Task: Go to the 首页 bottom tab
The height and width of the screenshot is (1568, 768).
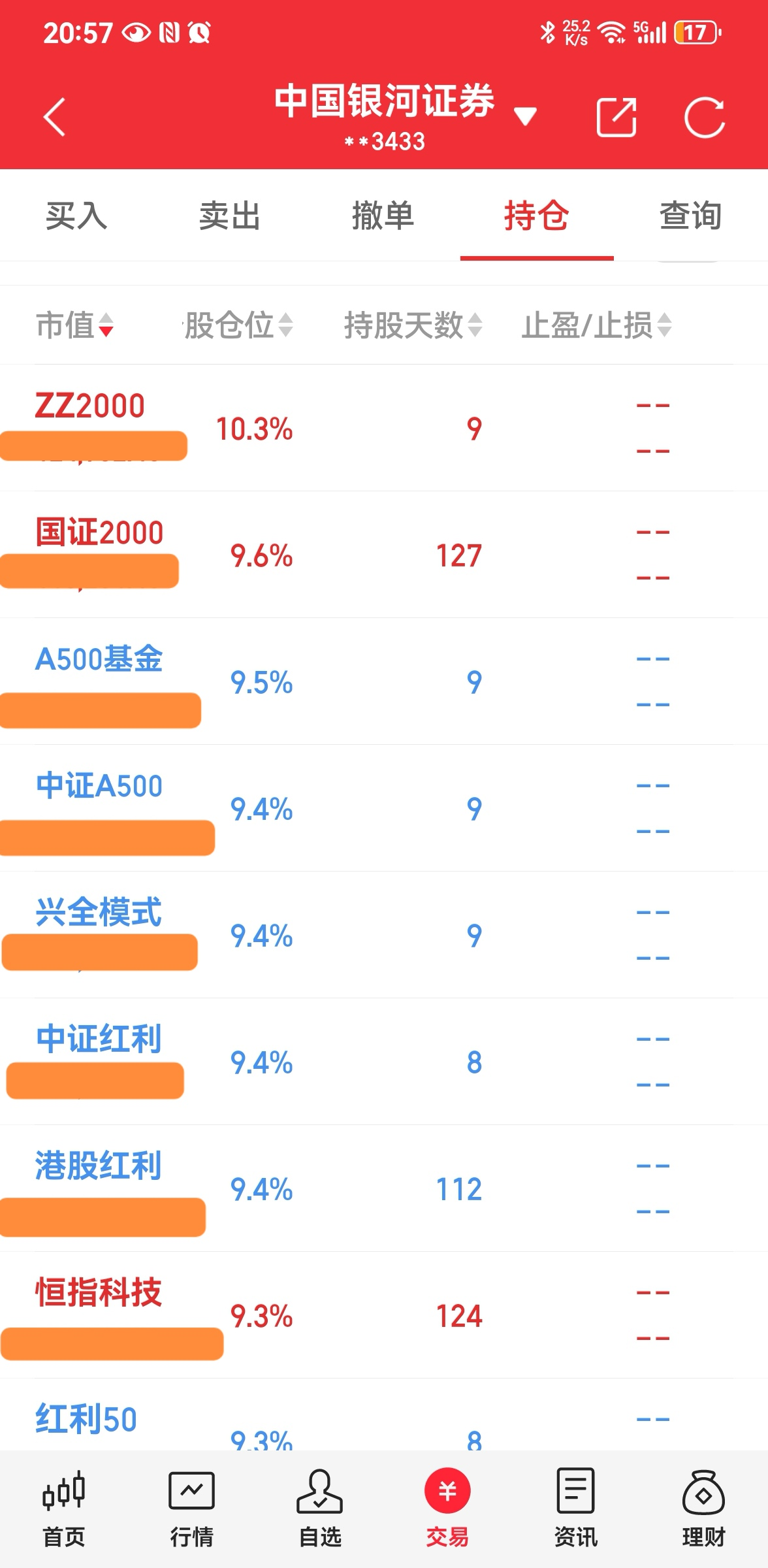Action: click(64, 1509)
